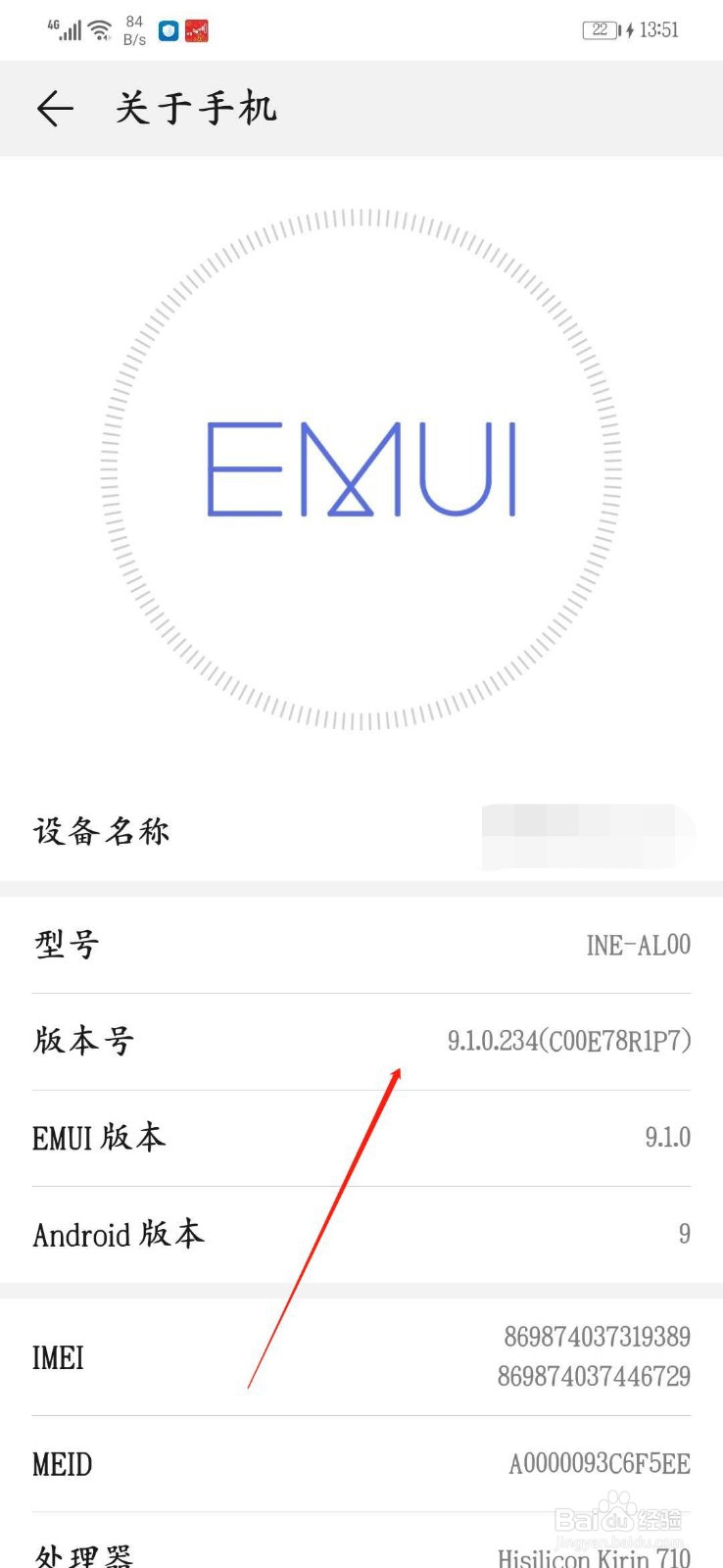Viewport: 723px width, 1568px height.
Task: Tap the back arrow icon
Action: tap(55, 109)
